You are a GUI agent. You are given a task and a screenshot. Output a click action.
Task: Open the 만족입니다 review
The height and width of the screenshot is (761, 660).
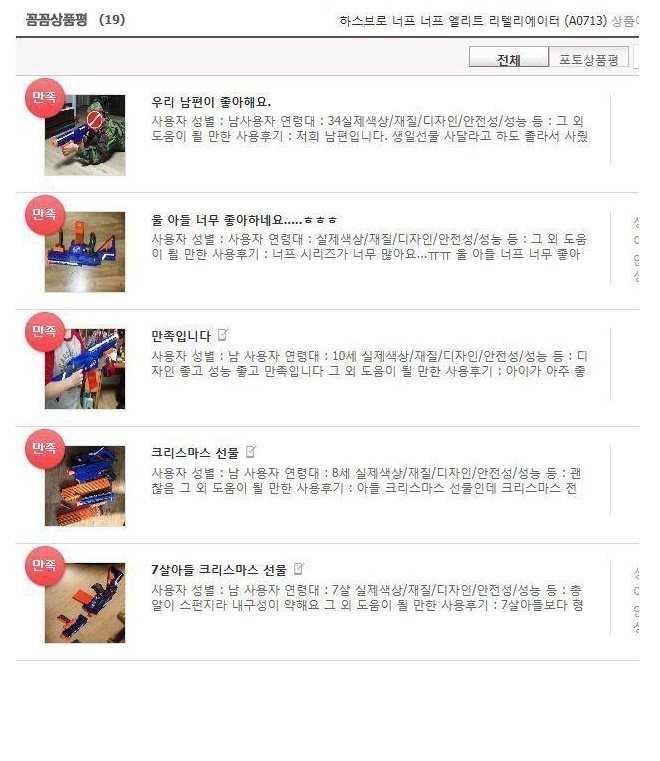pyautogui.click(x=181, y=335)
